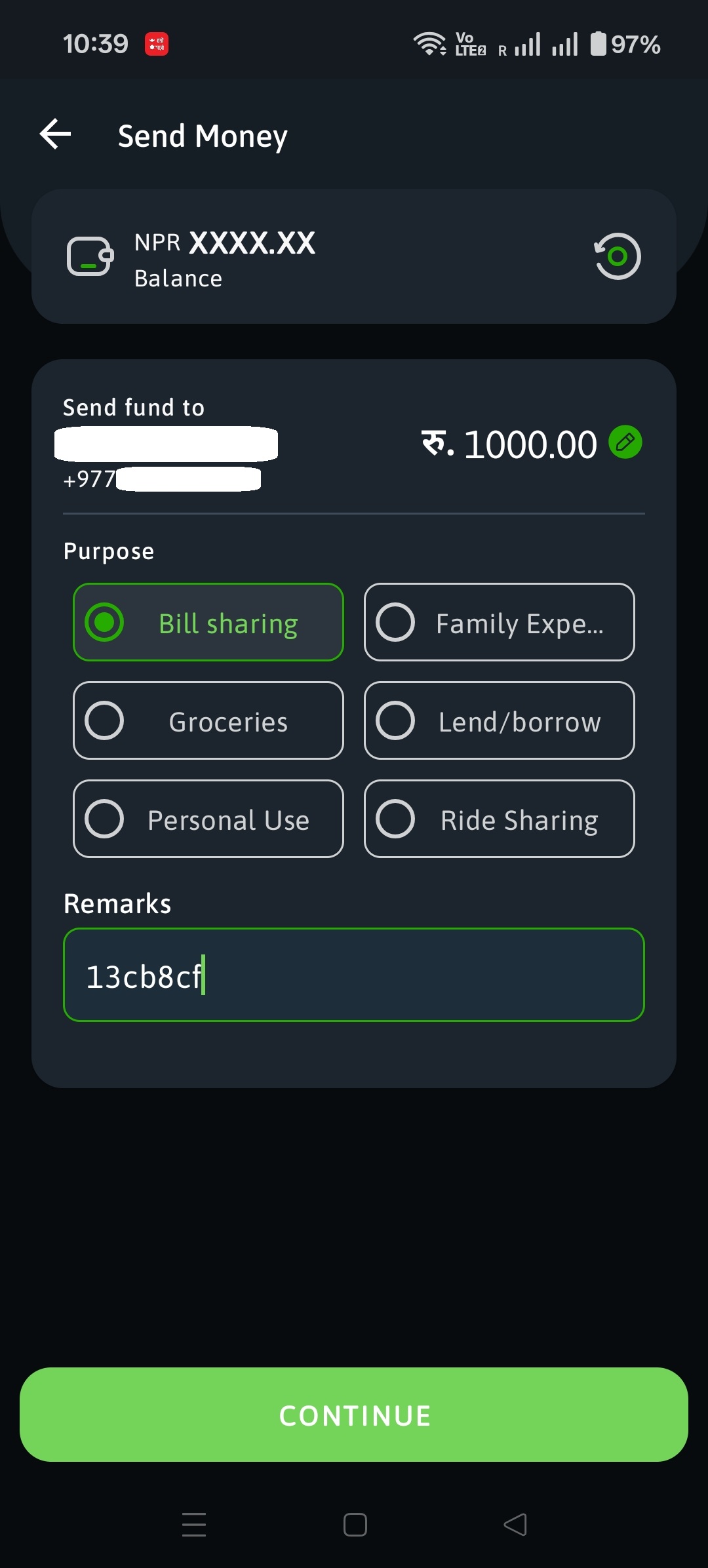
Task: Select the Lend/borrow option
Action: coord(499,720)
